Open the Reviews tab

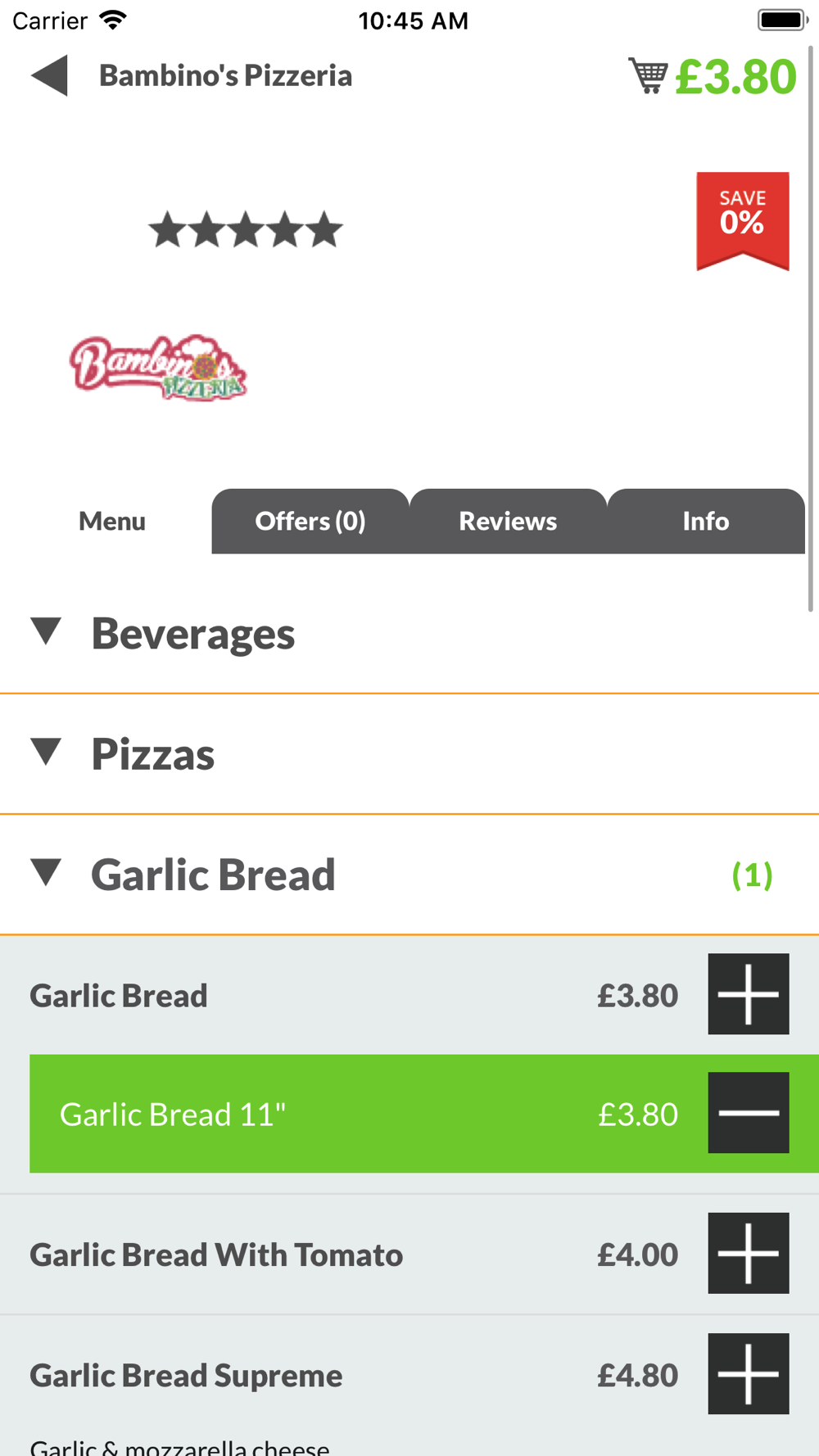(508, 521)
